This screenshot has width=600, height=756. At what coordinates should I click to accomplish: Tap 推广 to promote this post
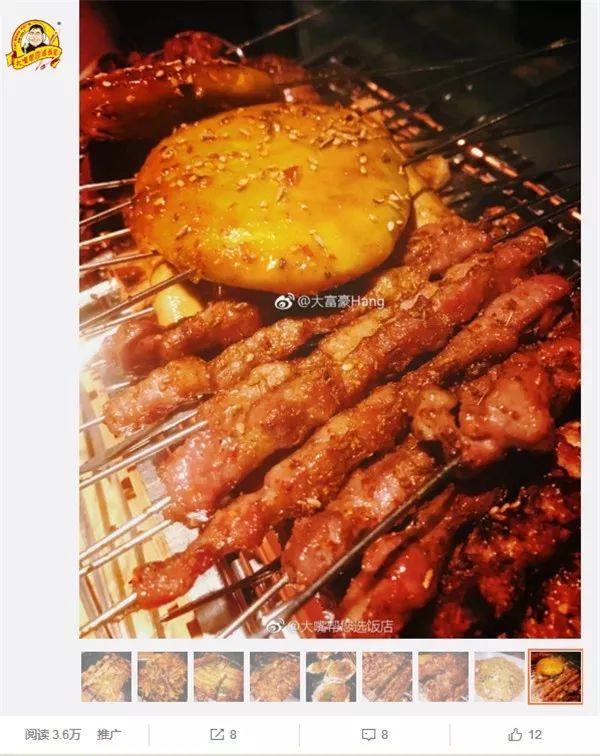click(109, 735)
